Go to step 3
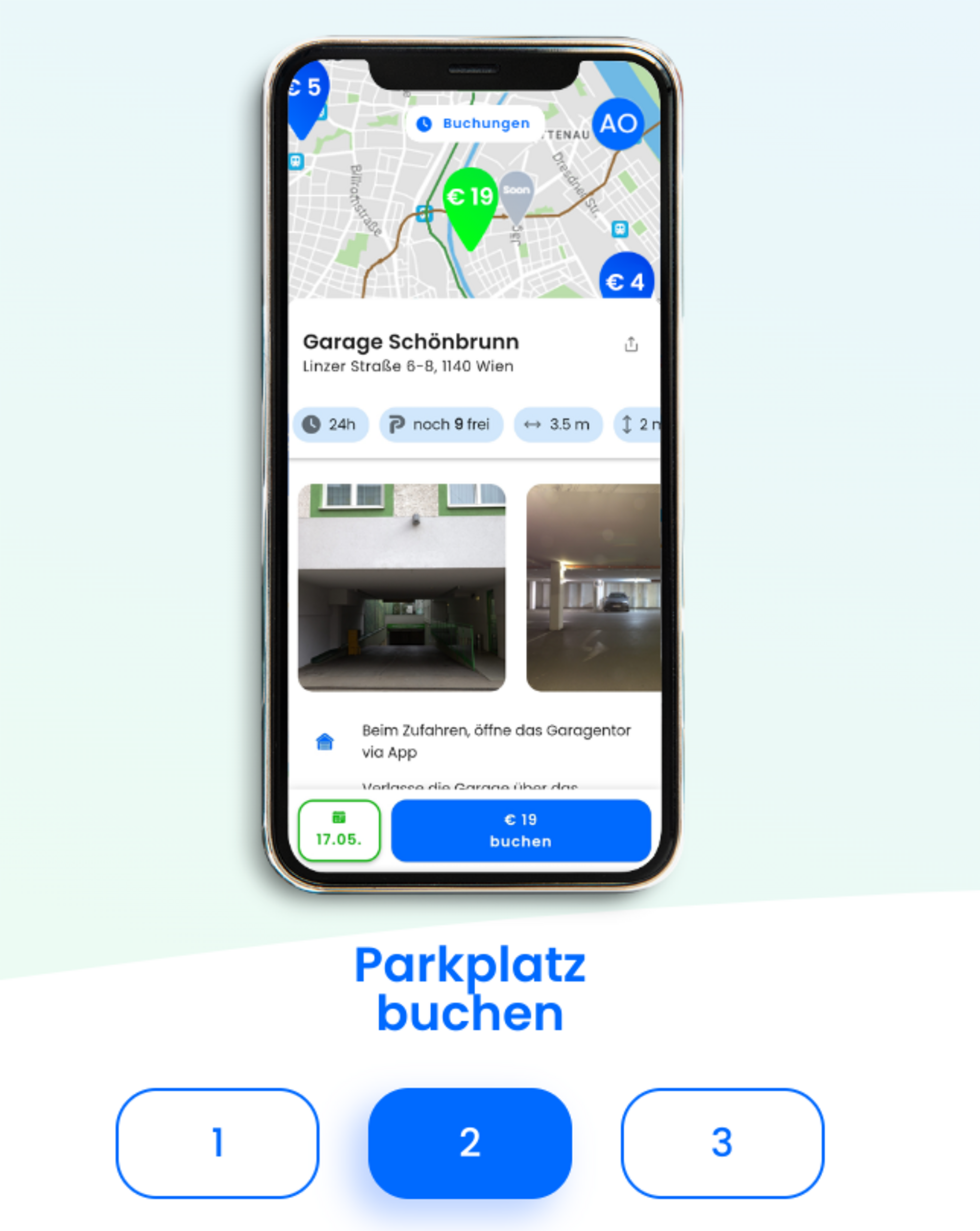The width and height of the screenshot is (980, 1231). click(x=722, y=1143)
